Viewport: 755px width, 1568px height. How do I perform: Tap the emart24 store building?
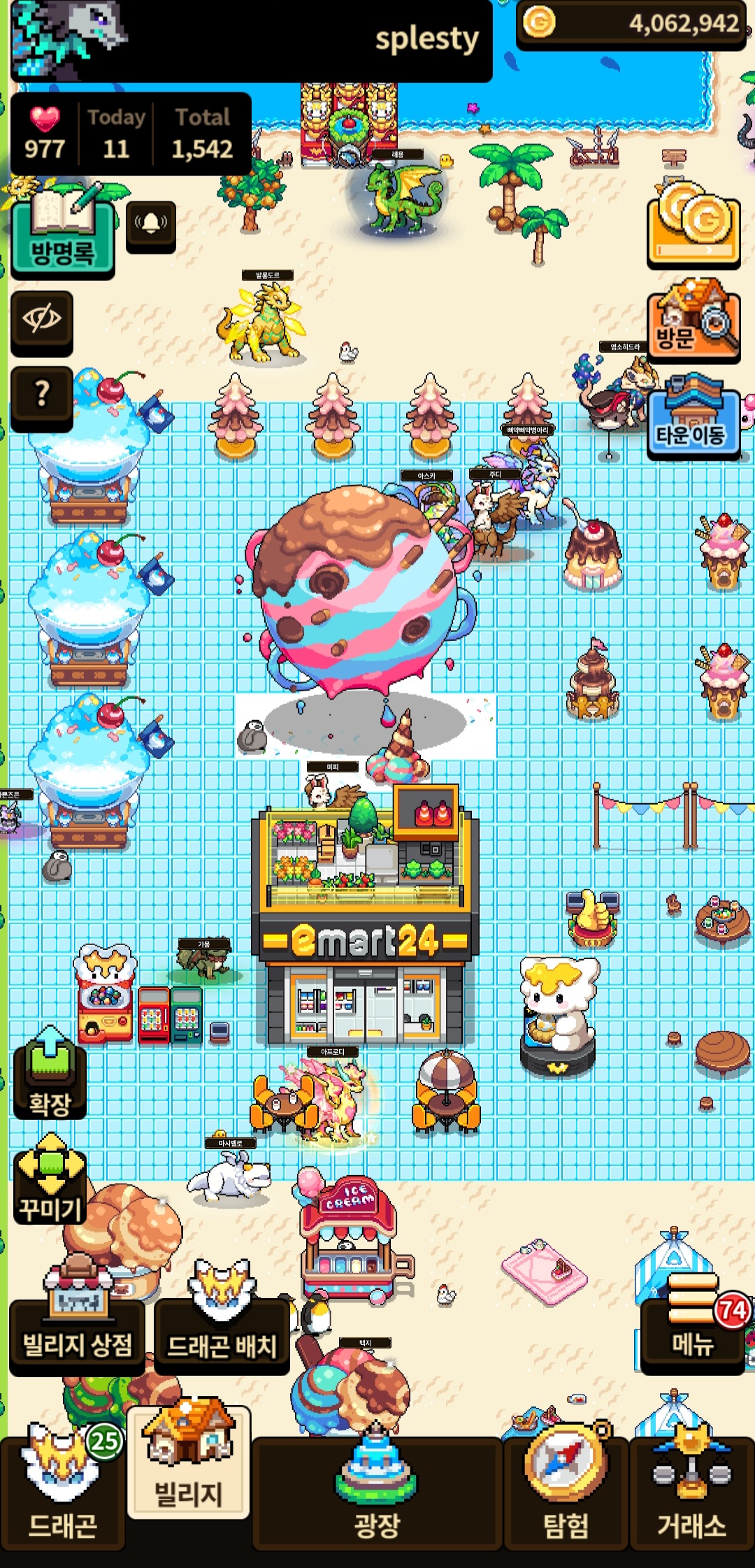(x=364, y=930)
